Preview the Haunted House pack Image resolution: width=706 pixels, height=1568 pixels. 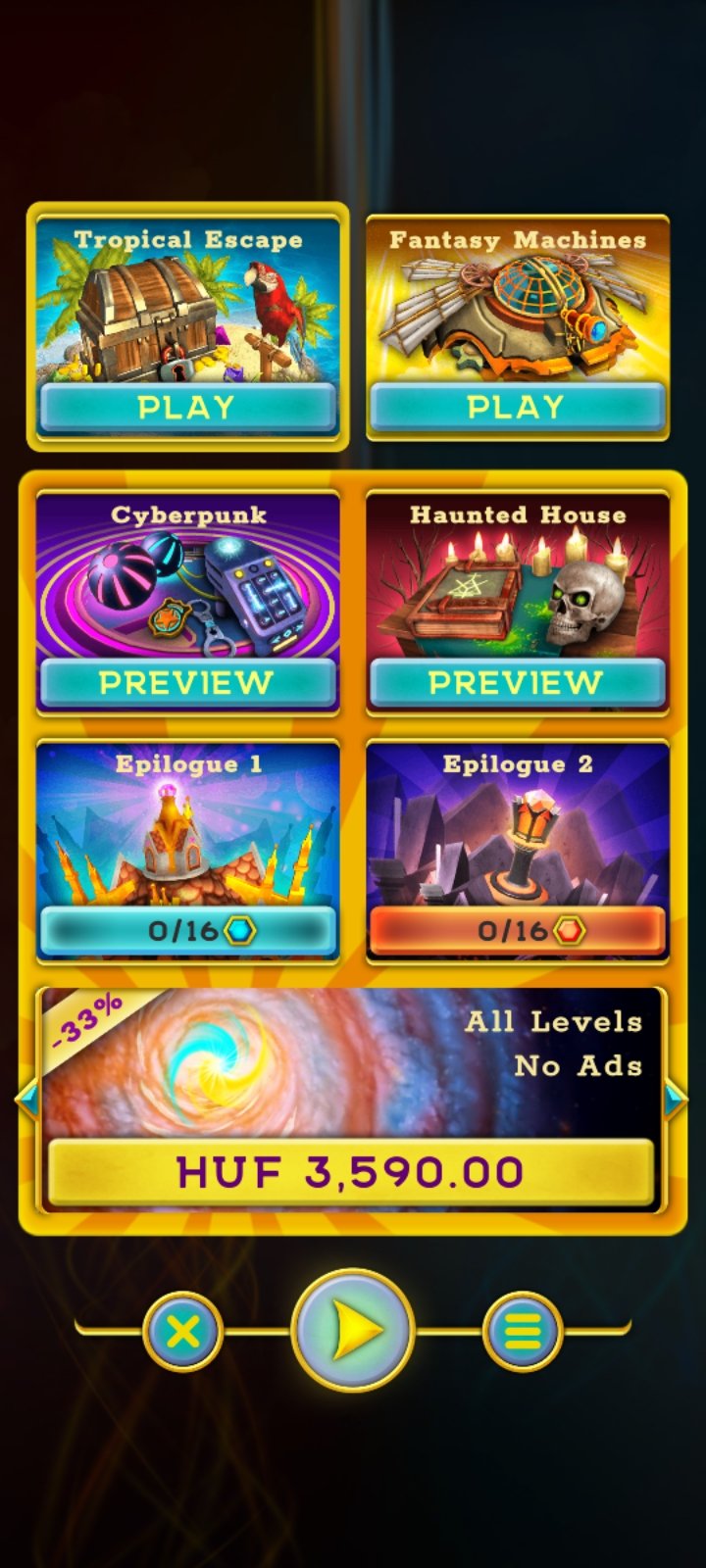click(x=517, y=683)
